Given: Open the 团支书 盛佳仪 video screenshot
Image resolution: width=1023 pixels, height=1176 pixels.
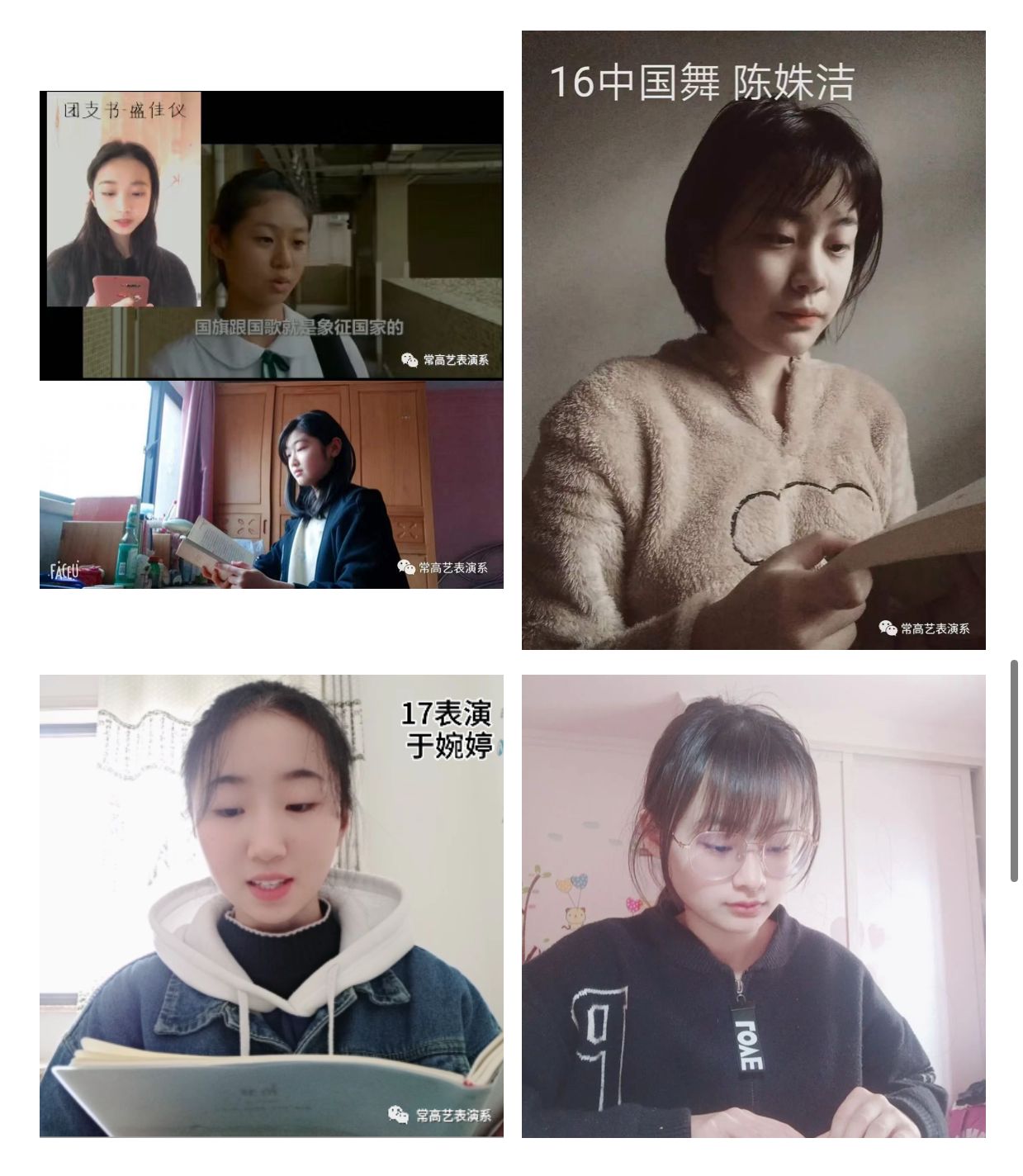Looking at the screenshot, I should 271,236.
